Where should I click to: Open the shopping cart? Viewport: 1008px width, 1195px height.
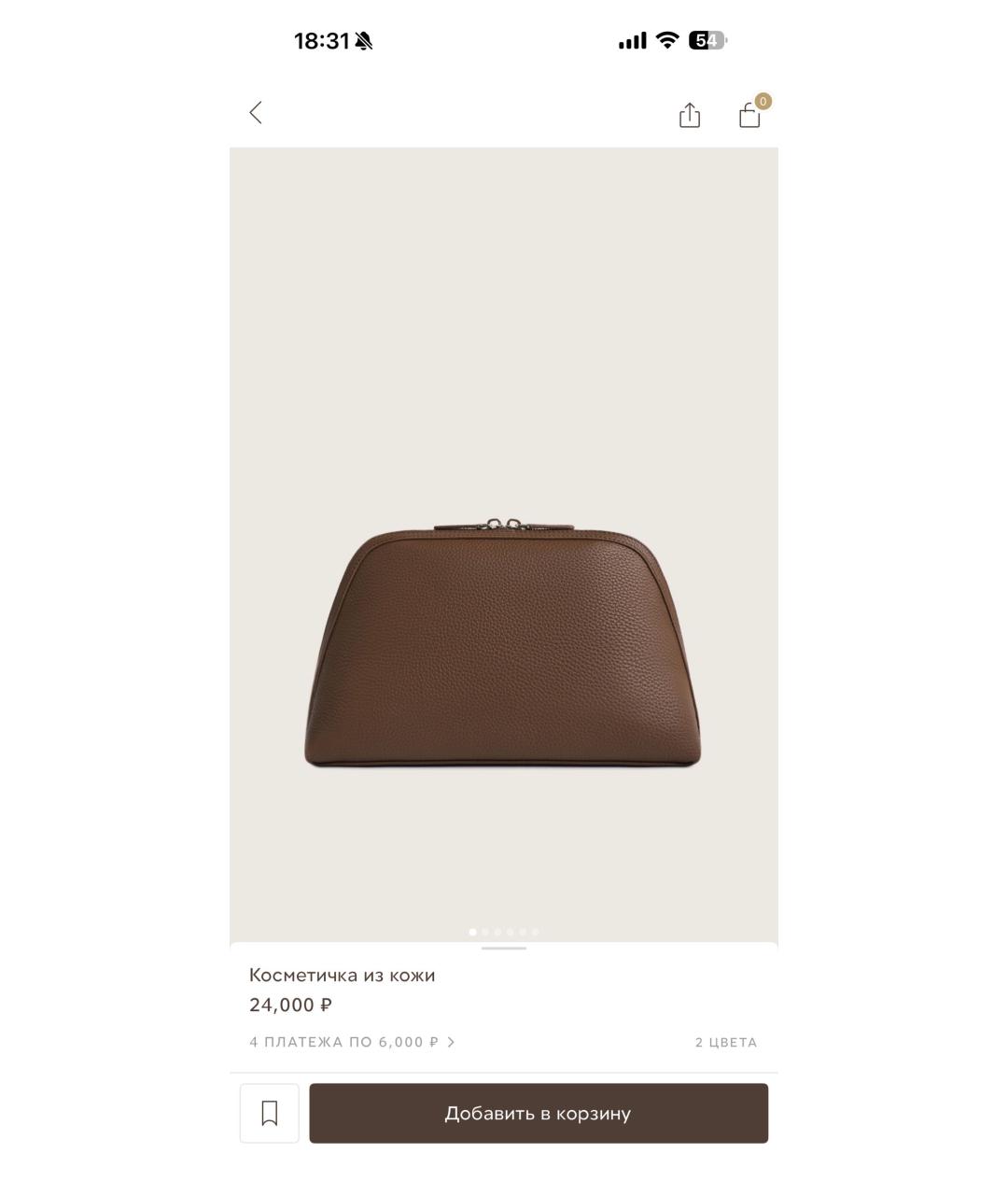pyautogui.click(x=750, y=115)
